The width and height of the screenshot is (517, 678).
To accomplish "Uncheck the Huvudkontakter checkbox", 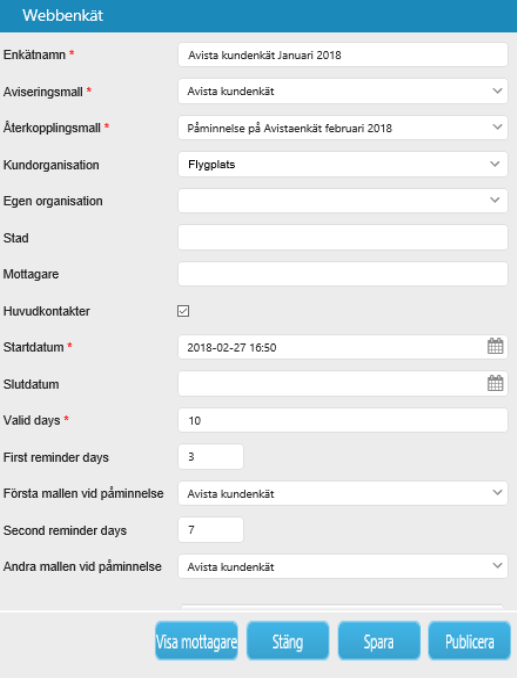I will pyautogui.click(x=183, y=311).
